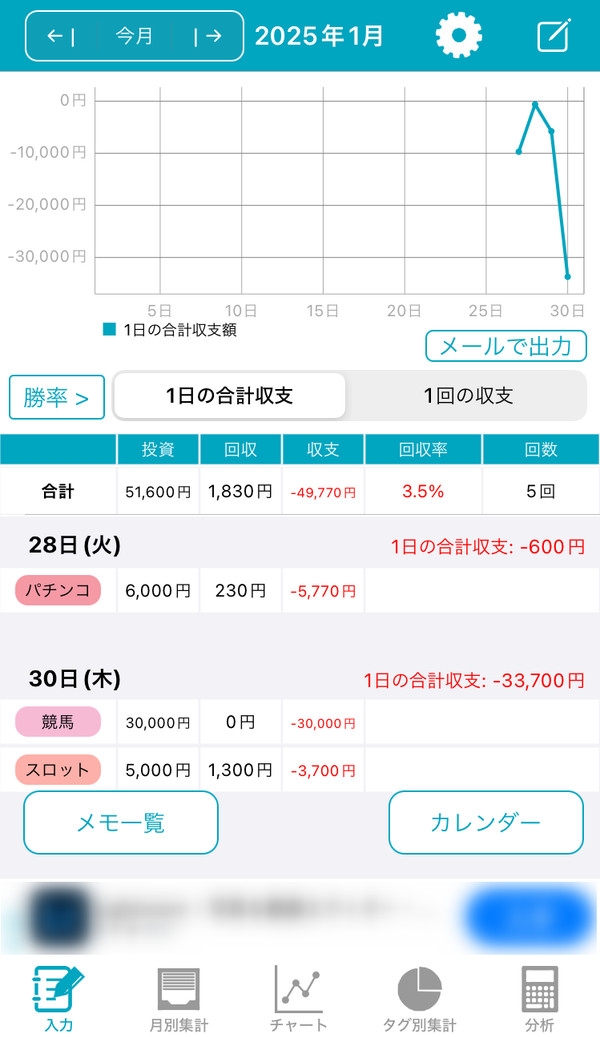Viewport: 600px width, 1037px height.
Task: Open the パチンコ entry on the 28th
Action: pos(300,590)
